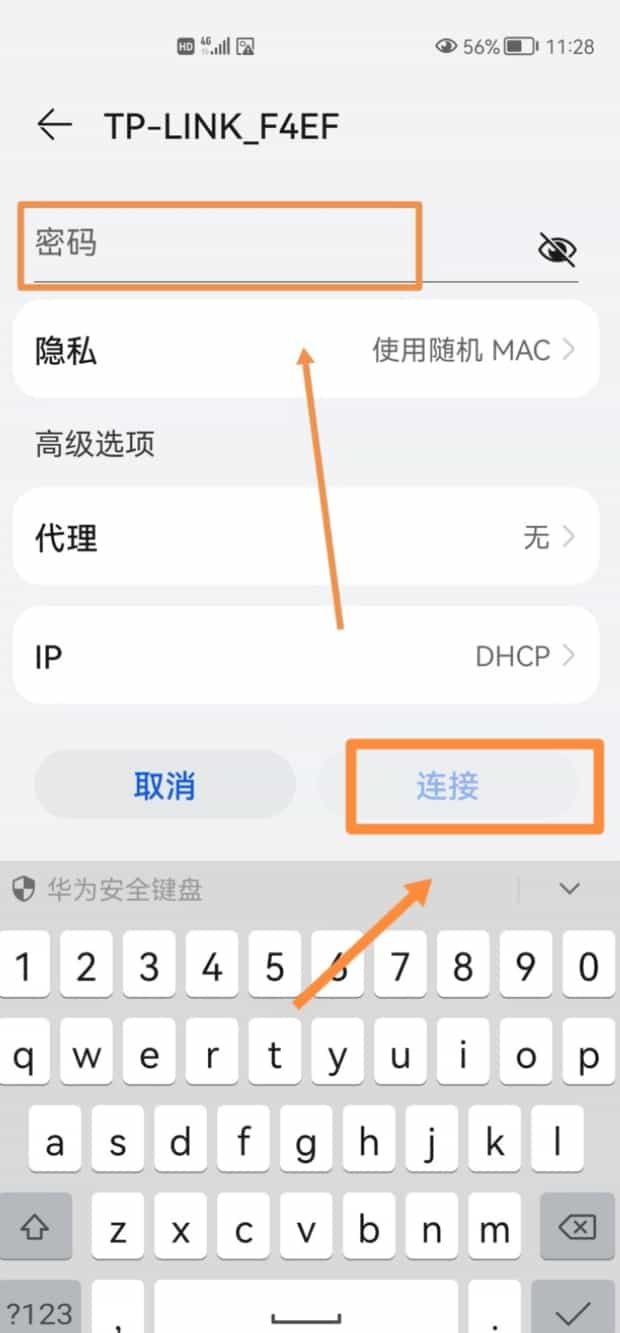Viewport: 620px width, 1333px height.
Task: Collapse the keyboard with the down chevron
Action: (570, 888)
